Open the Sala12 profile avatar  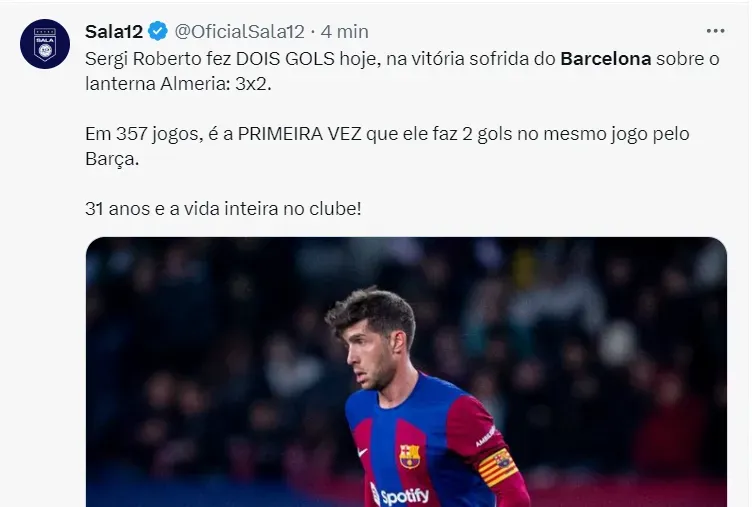coord(45,44)
